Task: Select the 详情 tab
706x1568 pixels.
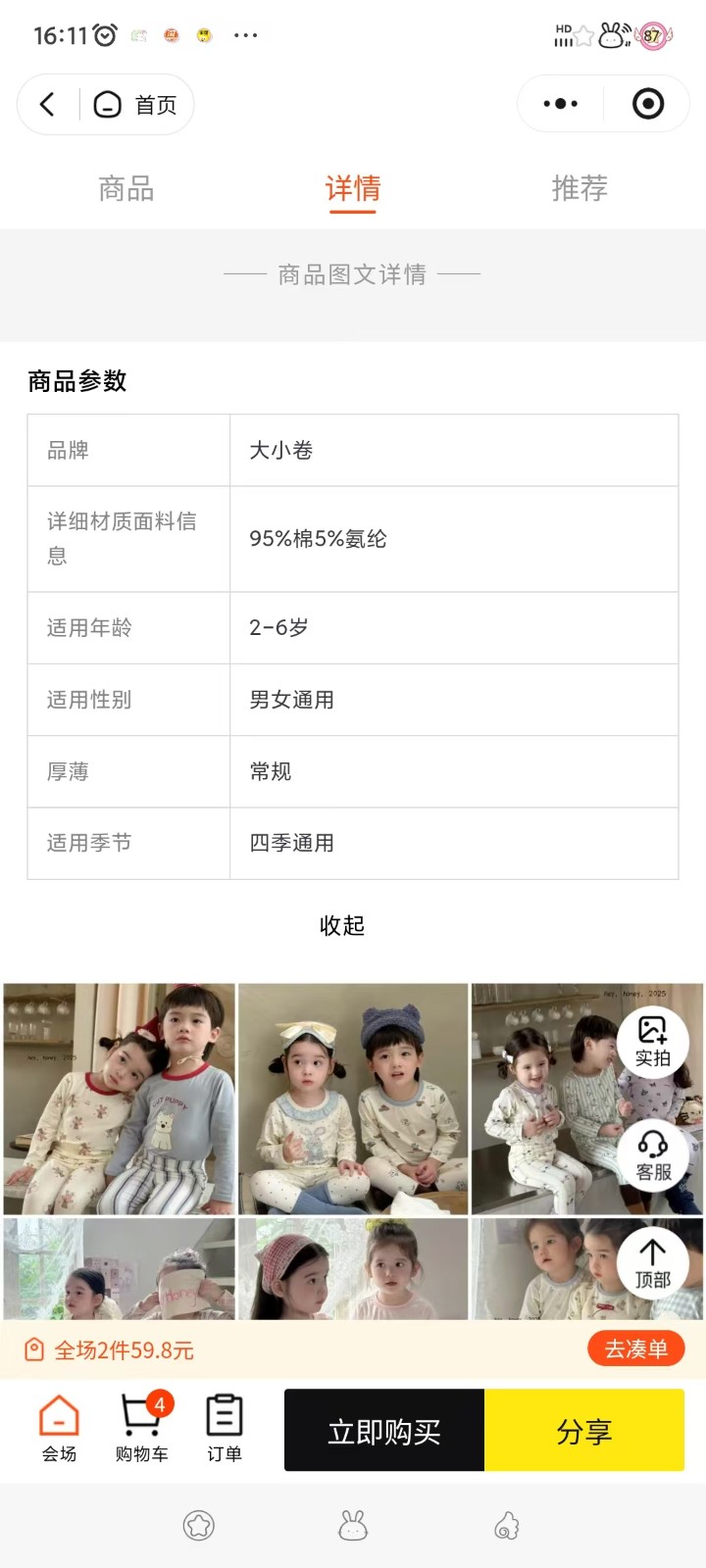Action: 353,188
